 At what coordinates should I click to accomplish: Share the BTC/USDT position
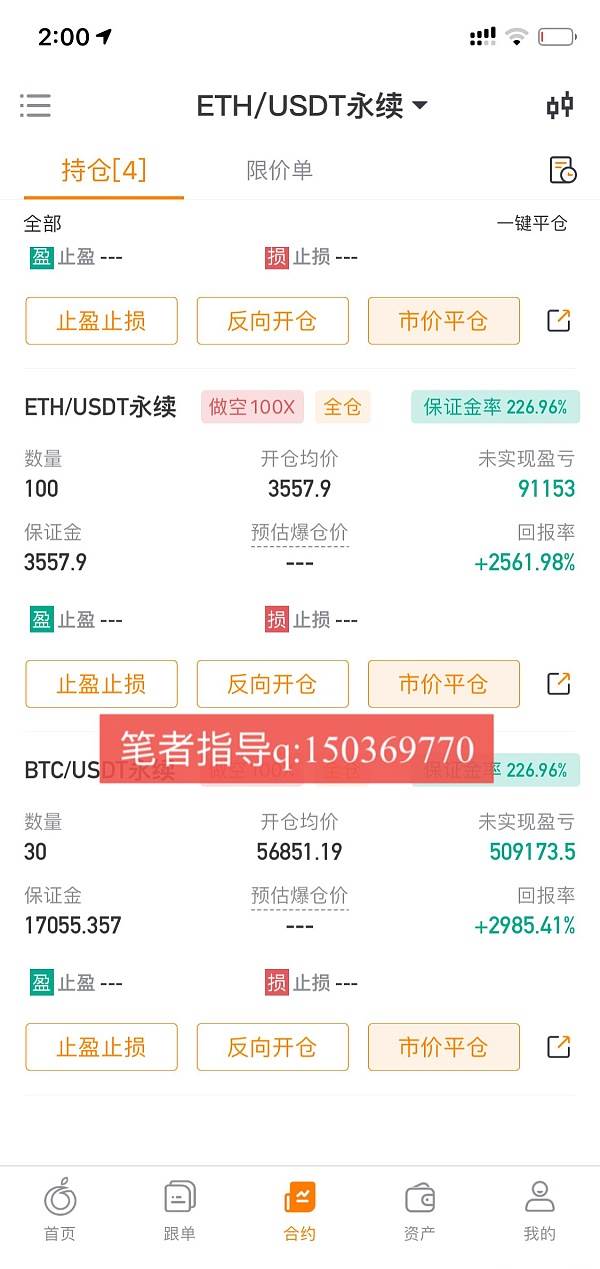558,1047
